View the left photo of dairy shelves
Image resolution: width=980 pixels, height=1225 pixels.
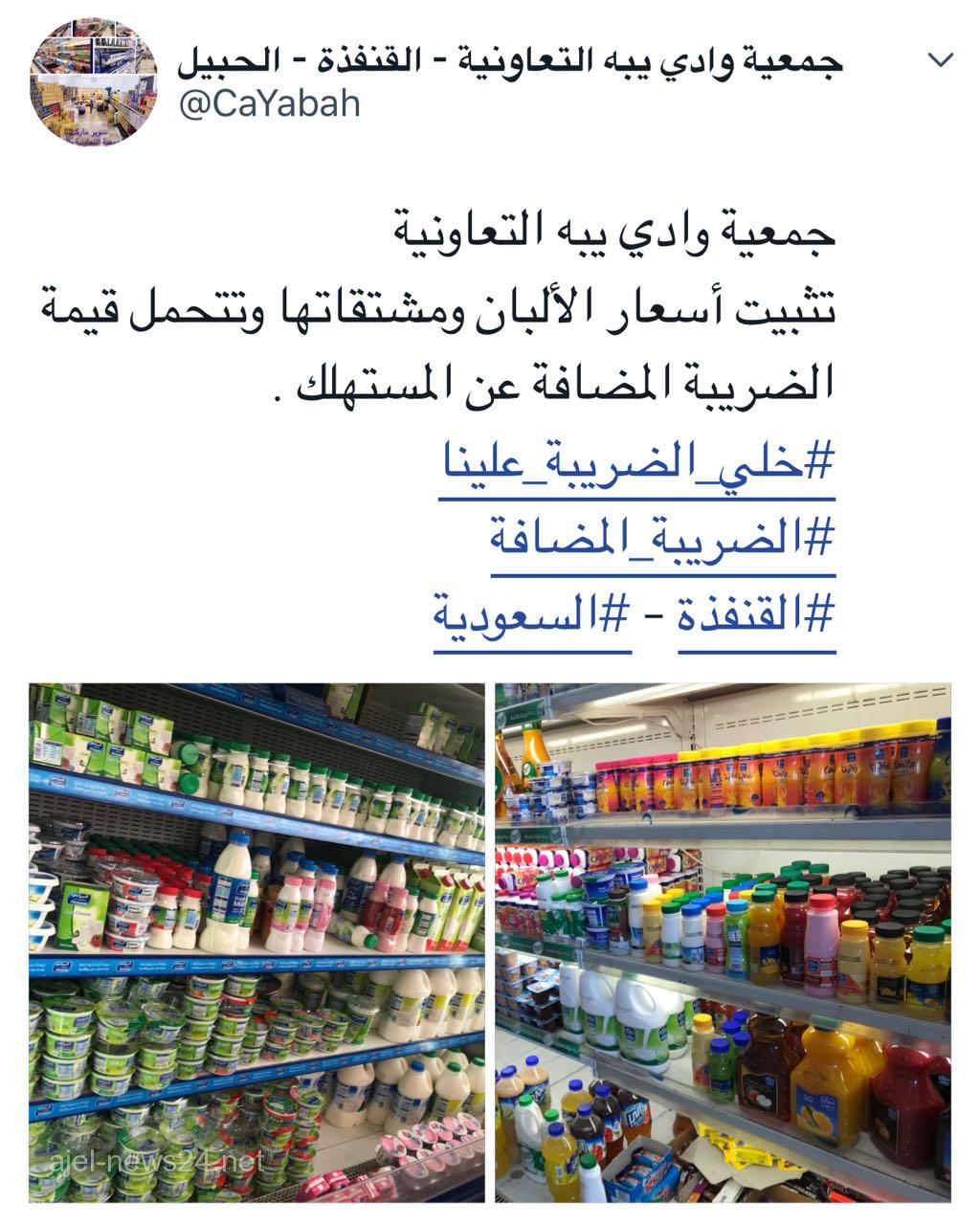pos(256,943)
